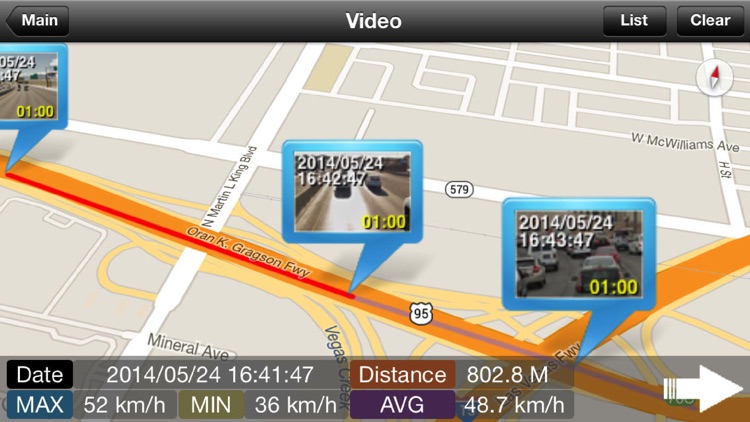
Task: Open video clip recorded at 16:42:47
Action: tap(352, 191)
